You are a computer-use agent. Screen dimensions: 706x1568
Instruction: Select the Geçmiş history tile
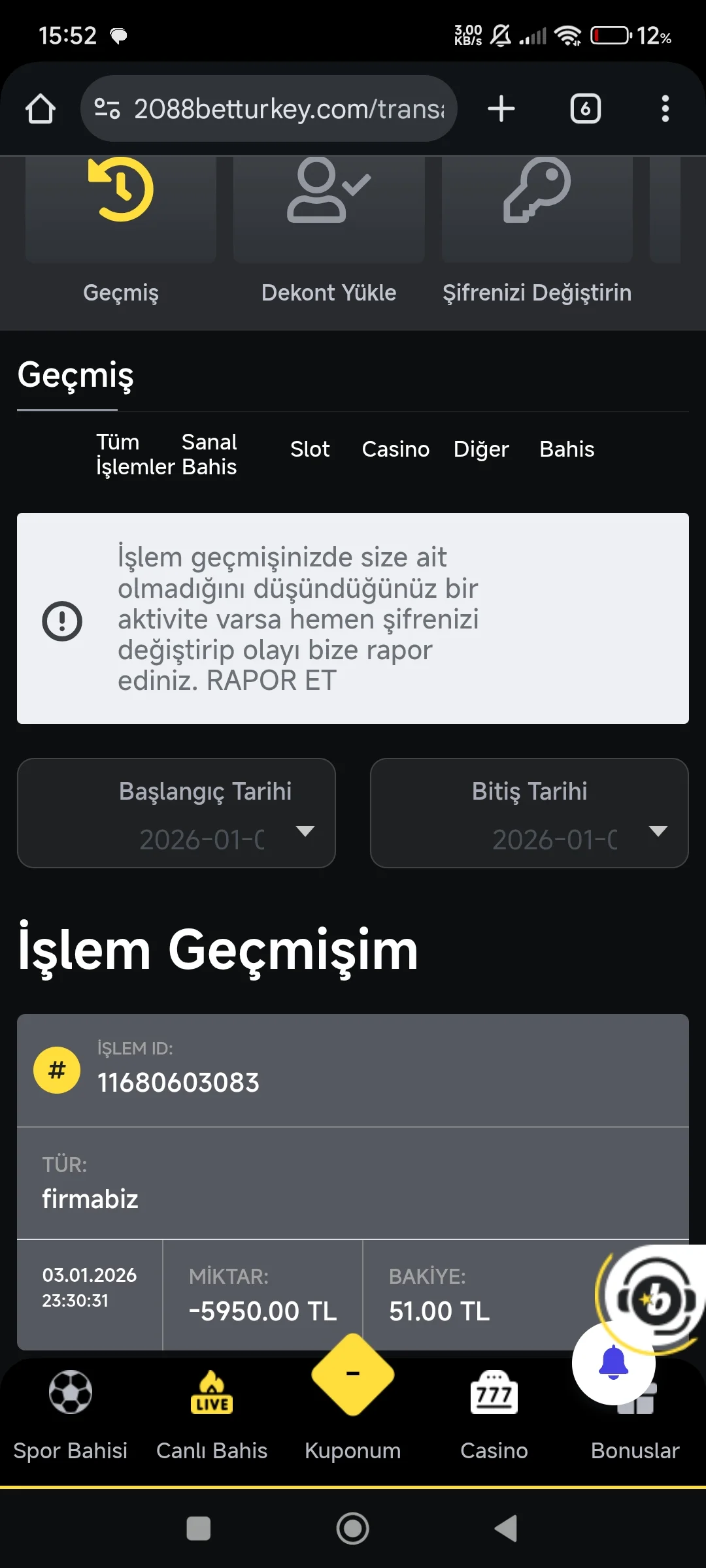click(x=121, y=209)
